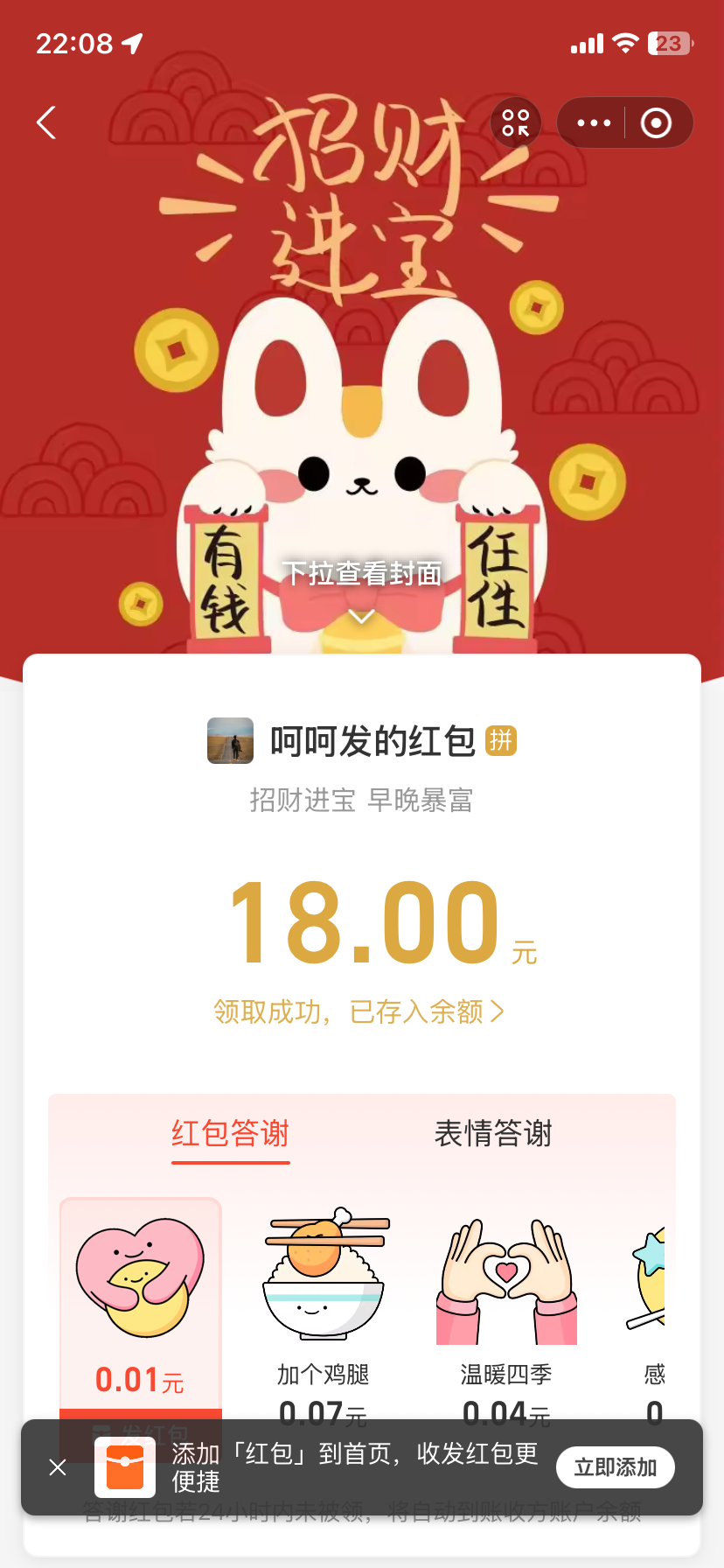Open the three-dot more menu
Screen dimensions: 724x1568
pyautogui.click(x=594, y=122)
